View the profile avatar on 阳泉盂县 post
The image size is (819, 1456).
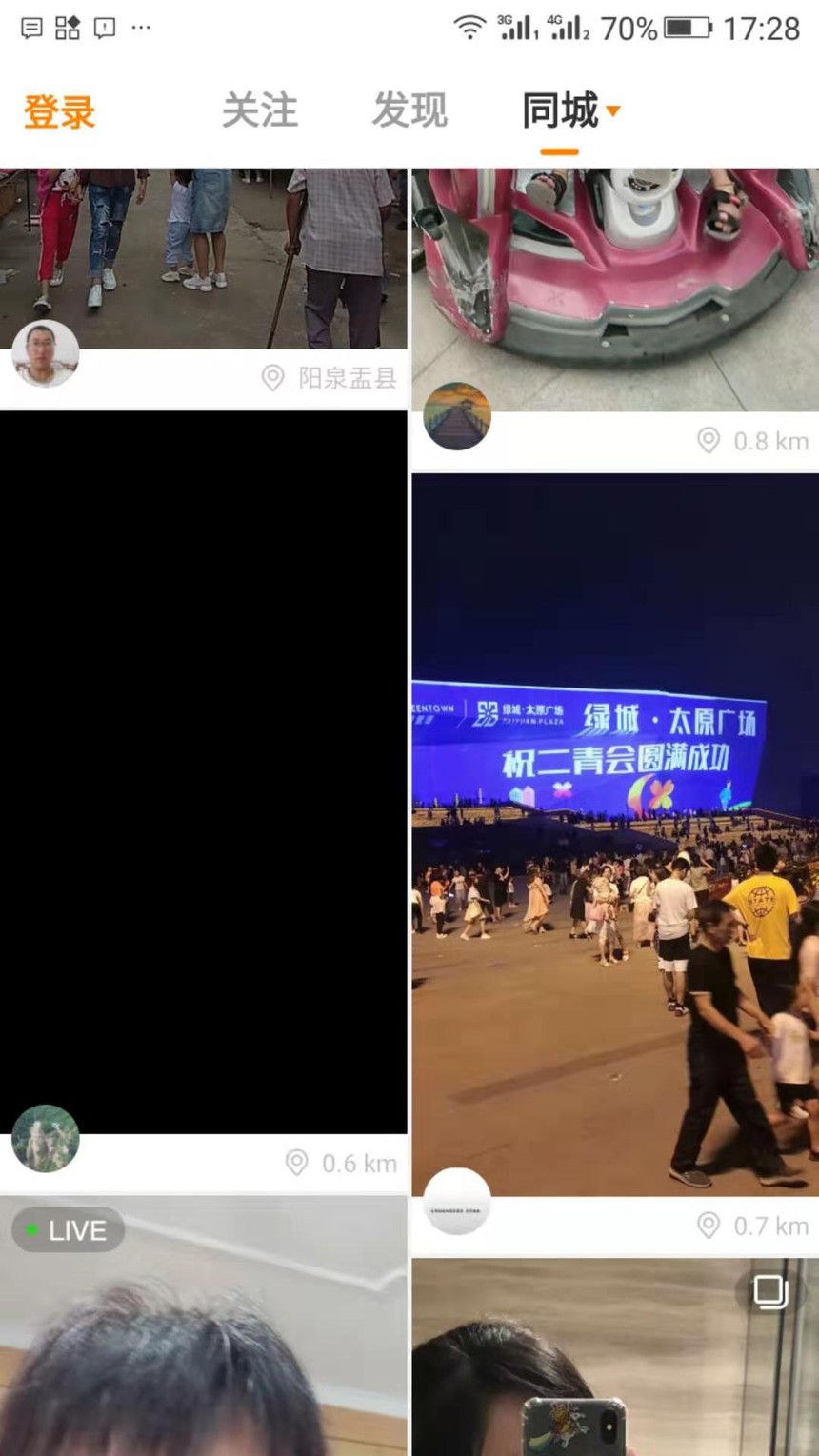click(x=45, y=353)
